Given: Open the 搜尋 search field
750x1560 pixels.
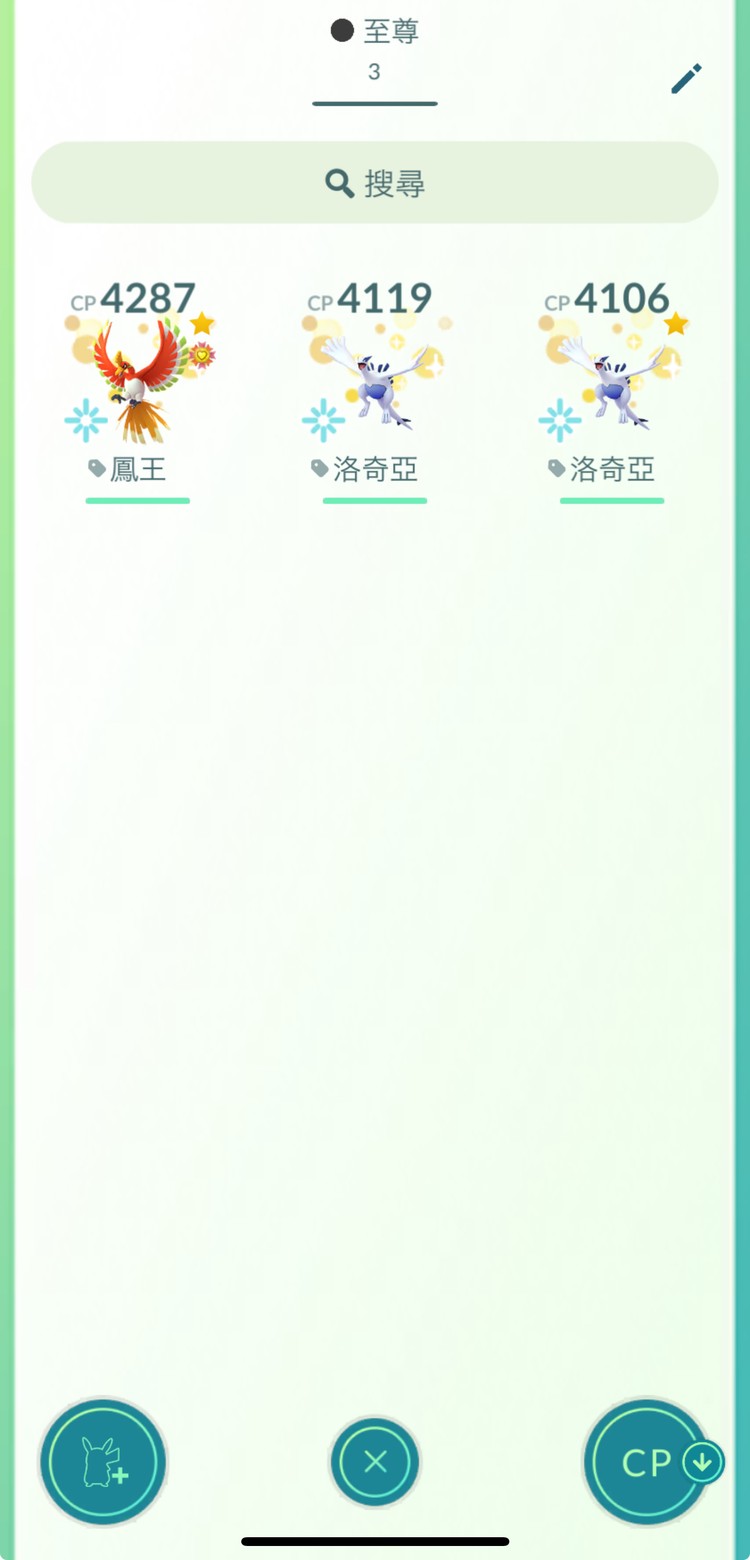Looking at the screenshot, I should (x=375, y=183).
